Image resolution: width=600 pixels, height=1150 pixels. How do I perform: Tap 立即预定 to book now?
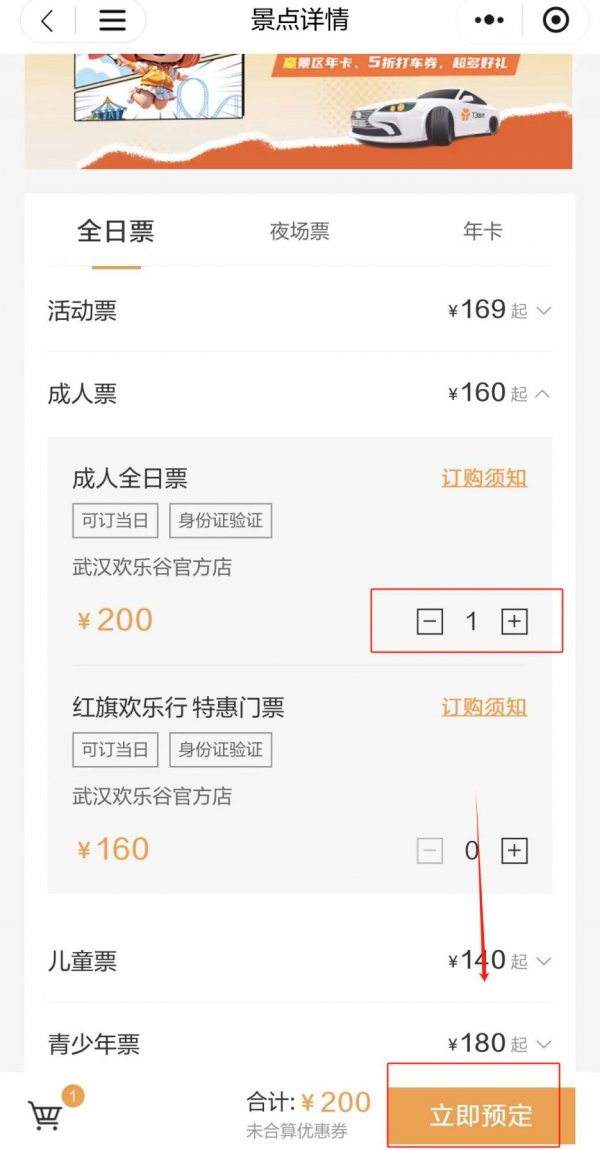tap(481, 1116)
